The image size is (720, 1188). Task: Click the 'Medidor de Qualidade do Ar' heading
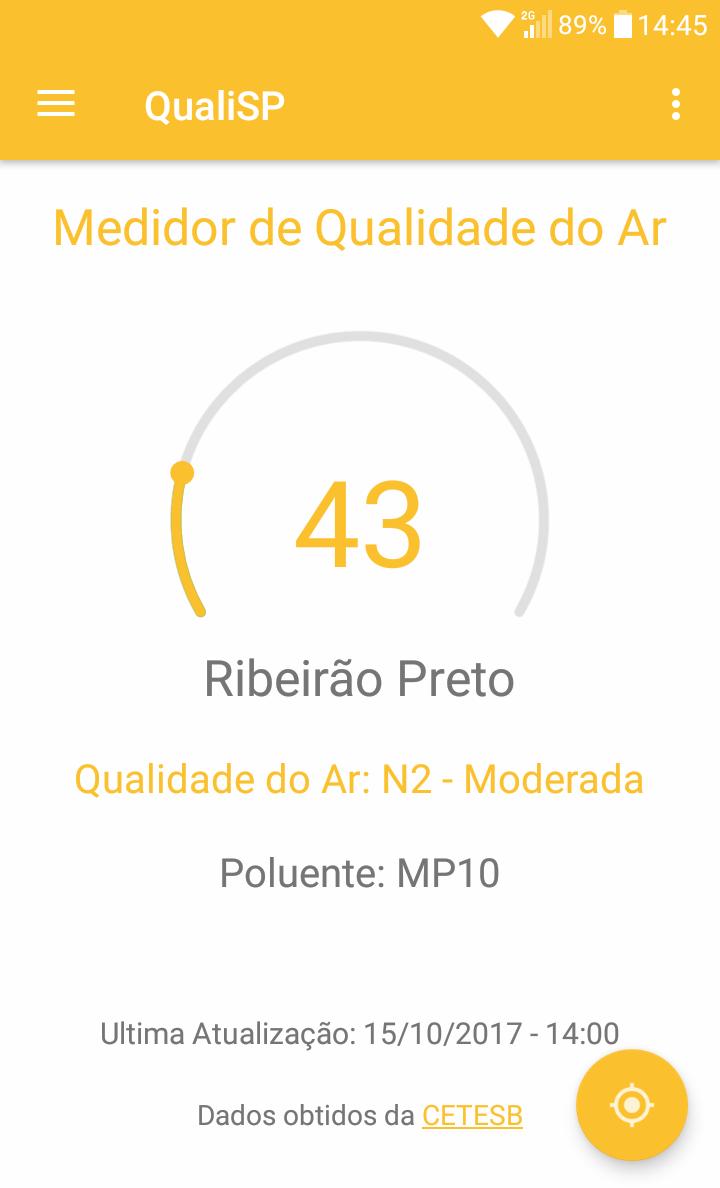(360, 228)
